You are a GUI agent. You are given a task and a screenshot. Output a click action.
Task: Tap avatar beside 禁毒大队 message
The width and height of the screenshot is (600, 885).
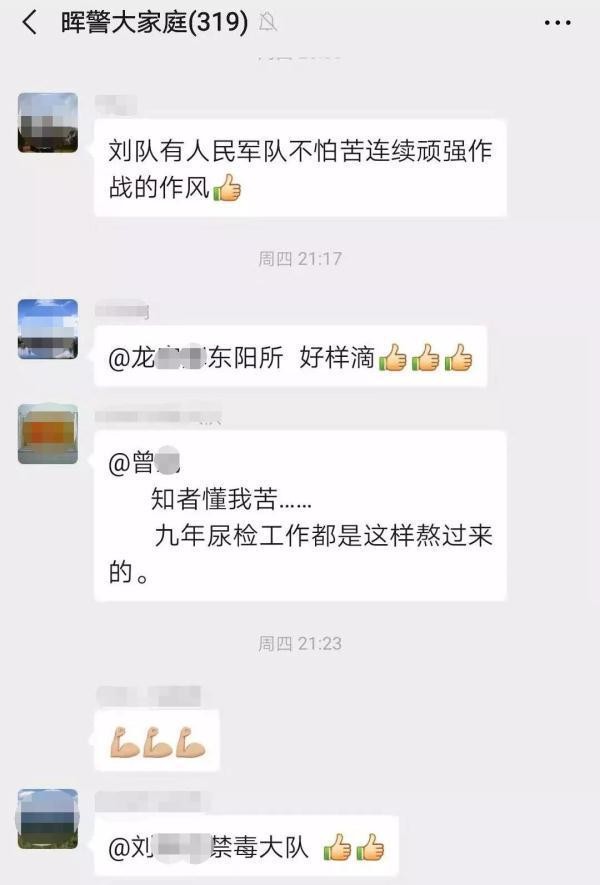pyautogui.click(x=47, y=819)
